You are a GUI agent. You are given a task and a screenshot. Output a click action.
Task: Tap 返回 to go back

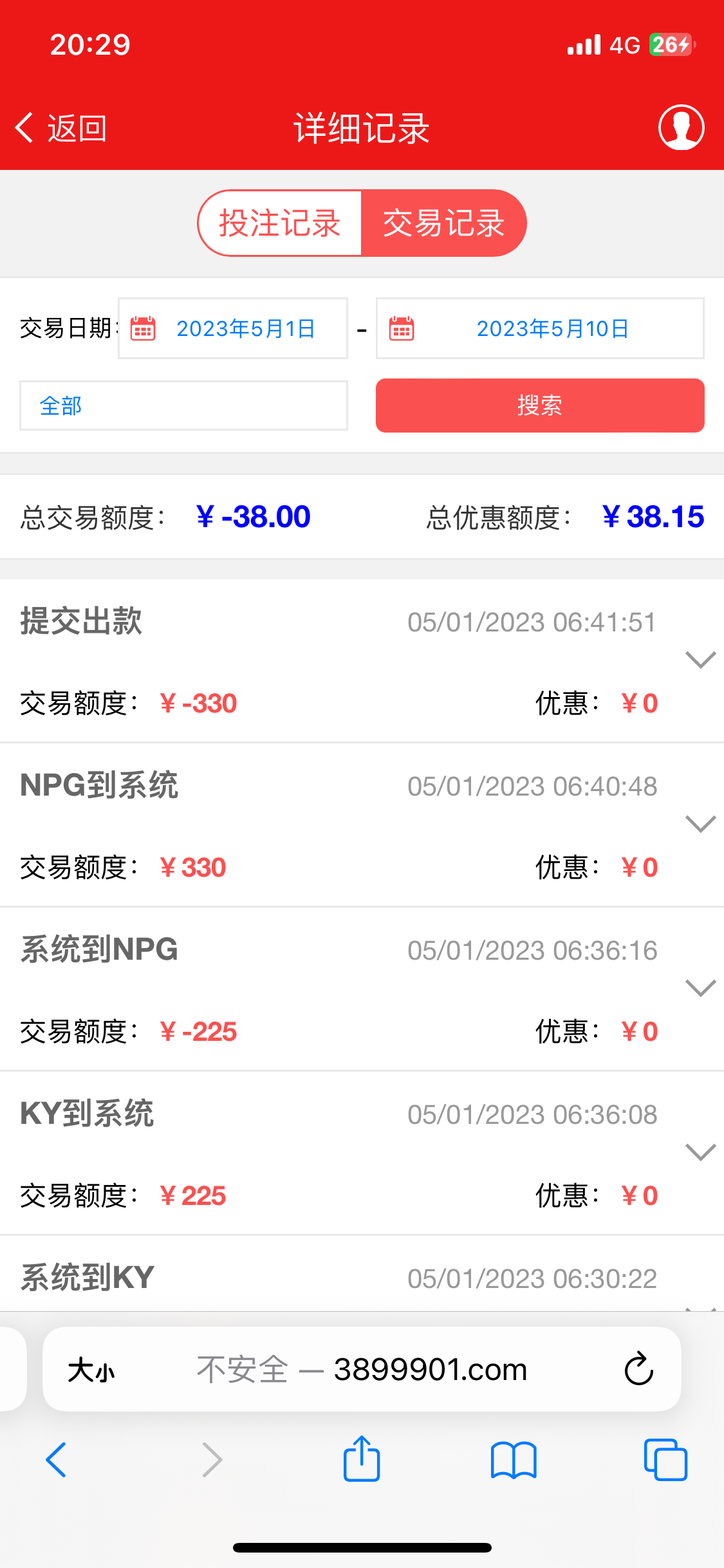tap(77, 127)
